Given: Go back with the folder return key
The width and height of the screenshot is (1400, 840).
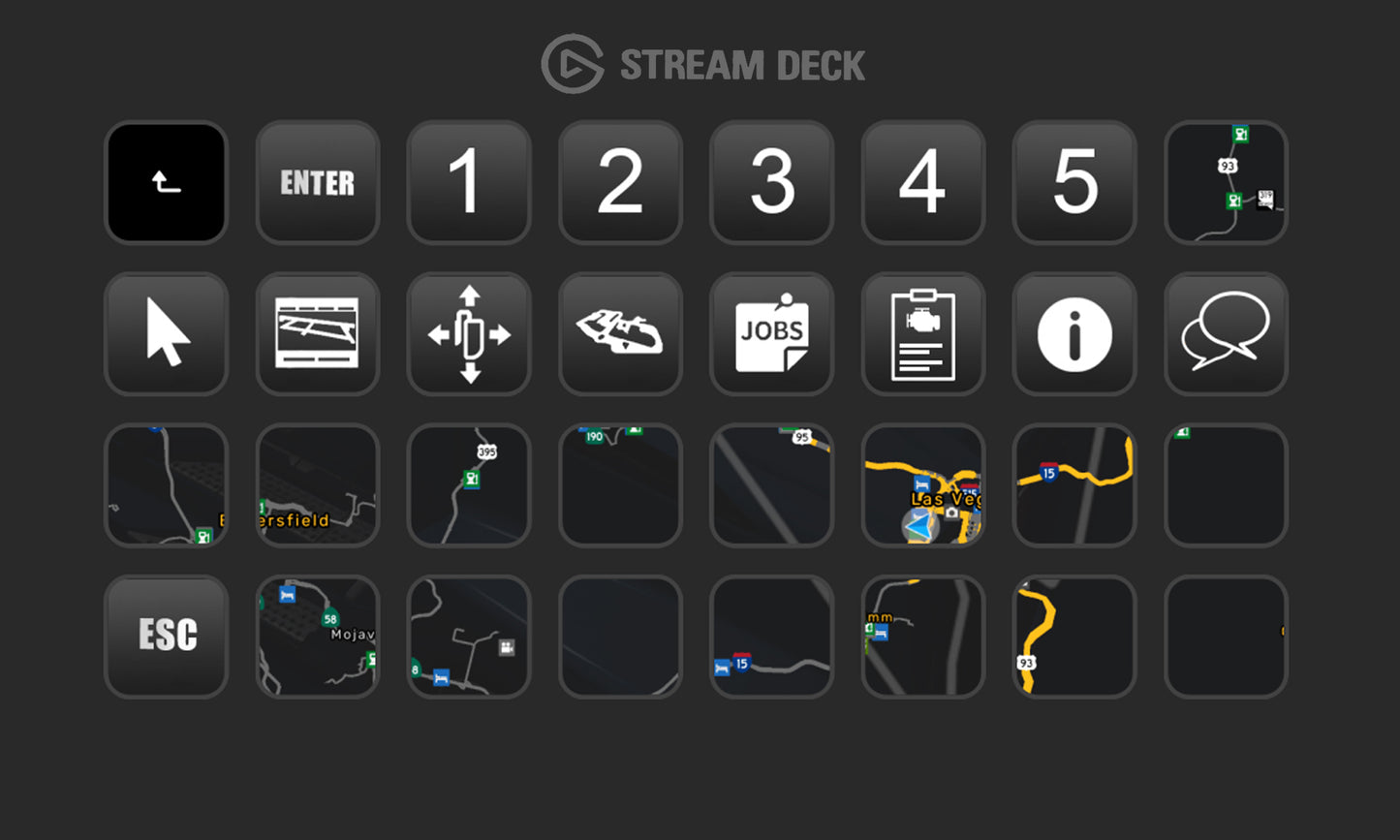Looking at the screenshot, I should pyautogui.click(x=166, y=182).
